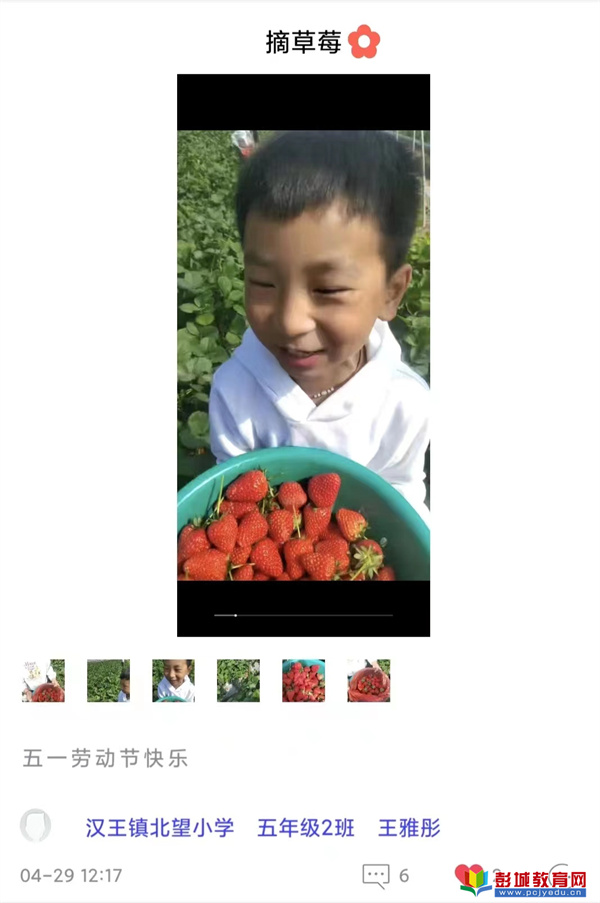View 王雅彤's profile
600x903 pixels.
point(409,828)
